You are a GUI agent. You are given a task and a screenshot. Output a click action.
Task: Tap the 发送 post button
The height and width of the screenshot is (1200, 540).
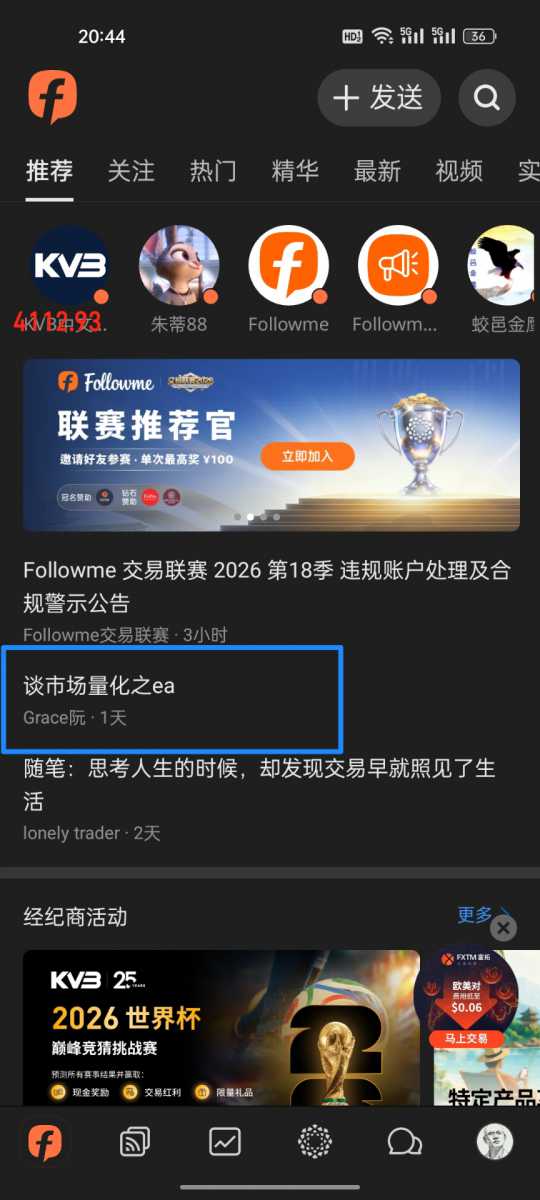[x=379, y=97]
